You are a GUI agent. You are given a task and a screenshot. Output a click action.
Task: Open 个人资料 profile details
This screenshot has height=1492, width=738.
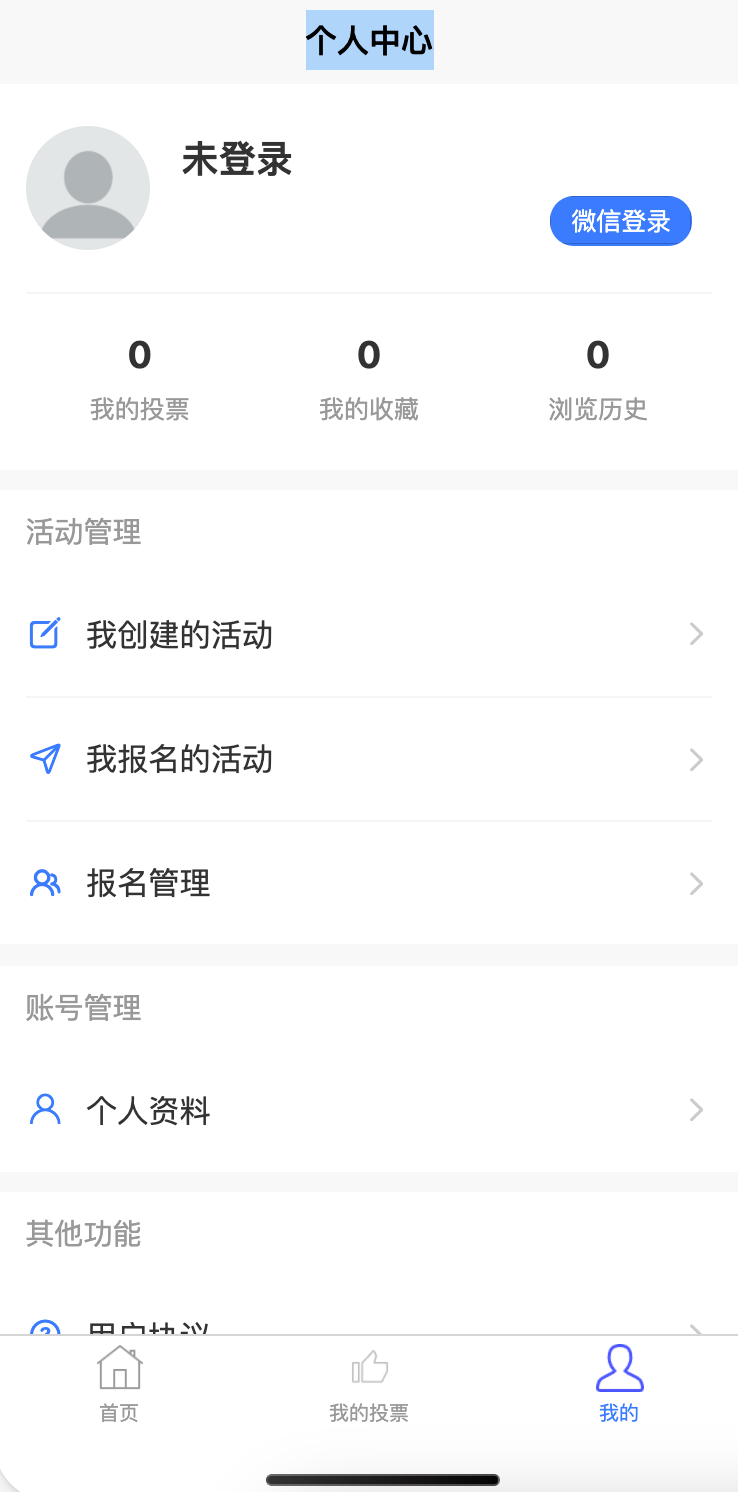369,1110
